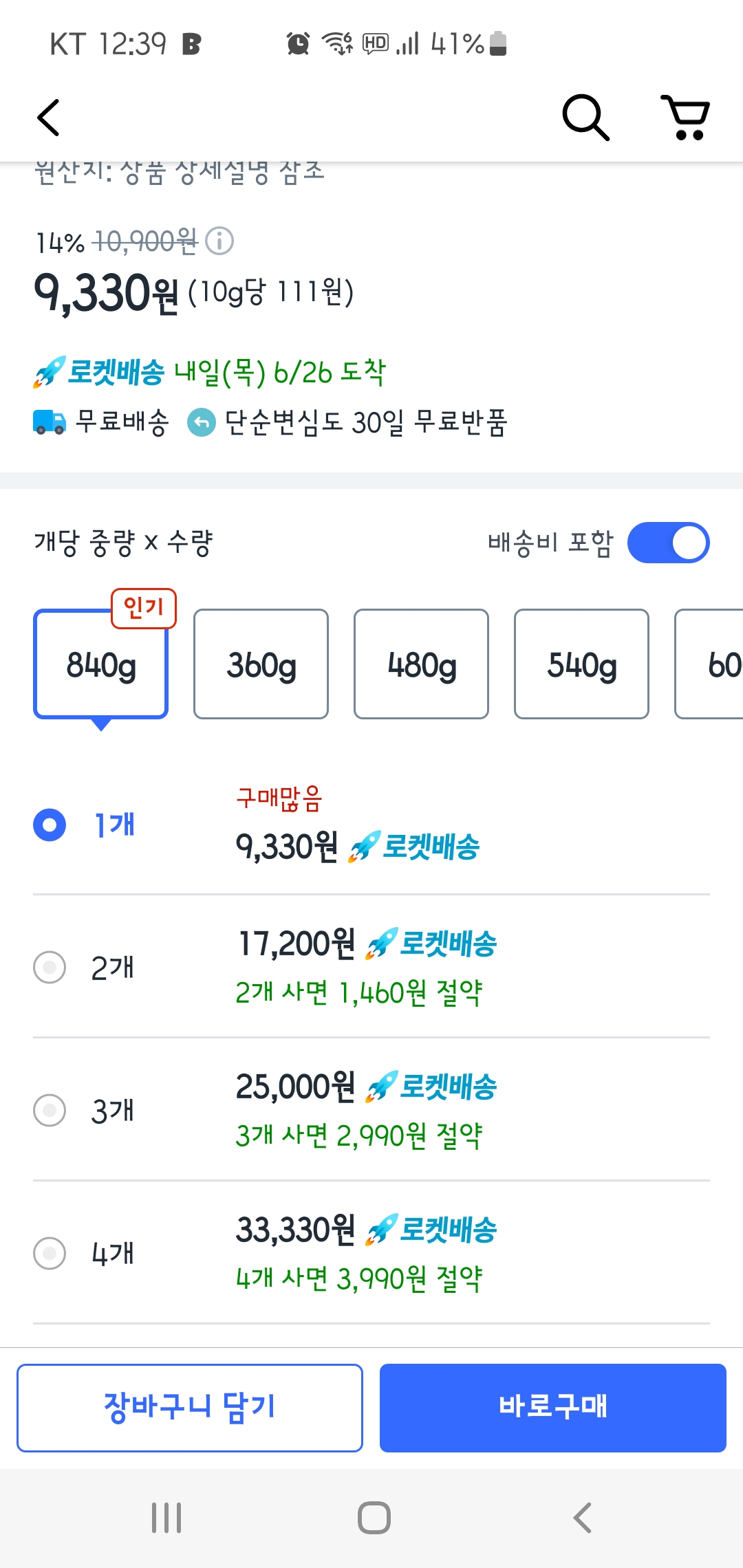
Task: Turn off the 배송비 포함 switch
Action: click(x=669, y=543)
